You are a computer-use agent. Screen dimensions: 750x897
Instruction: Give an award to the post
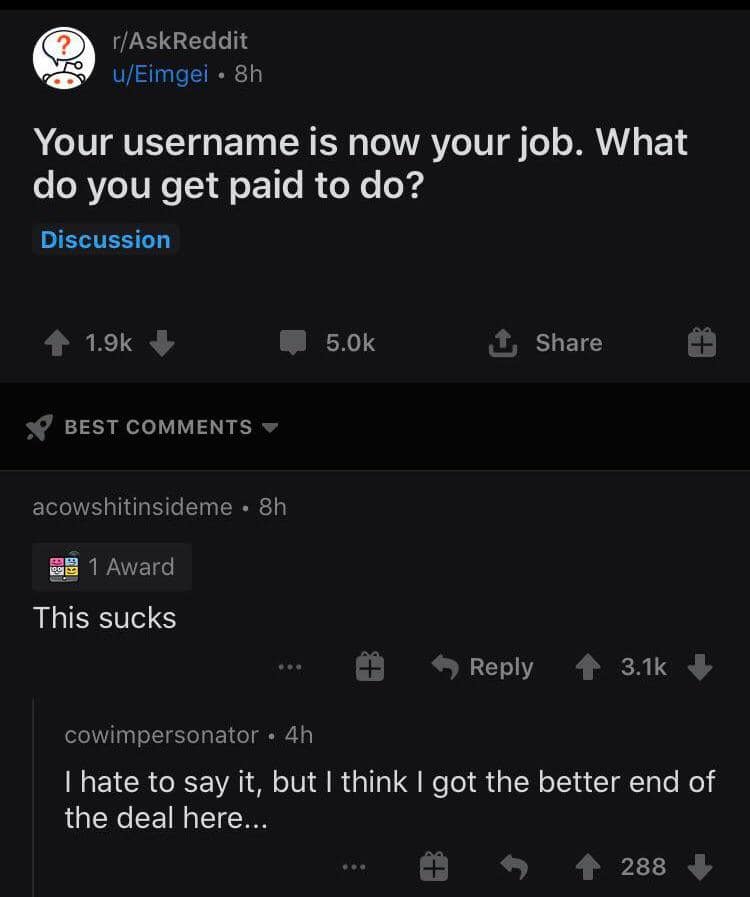pyautogui.click(x=701, y=344)
